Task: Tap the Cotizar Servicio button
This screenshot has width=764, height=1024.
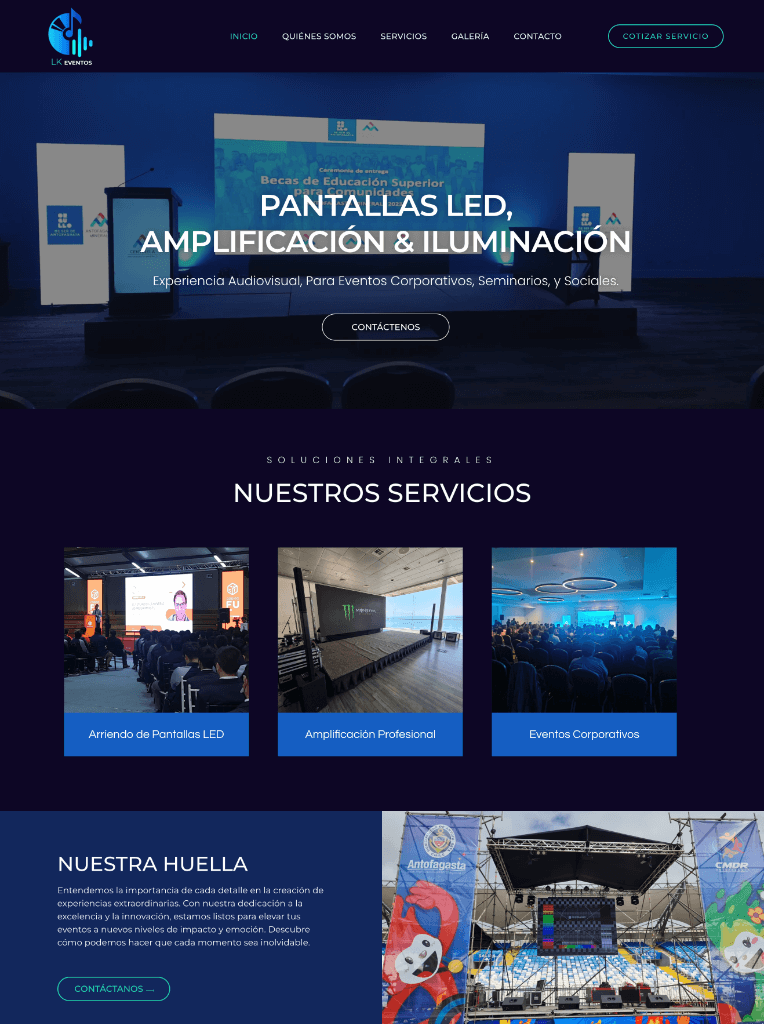Action: click(x=665, y=36)
